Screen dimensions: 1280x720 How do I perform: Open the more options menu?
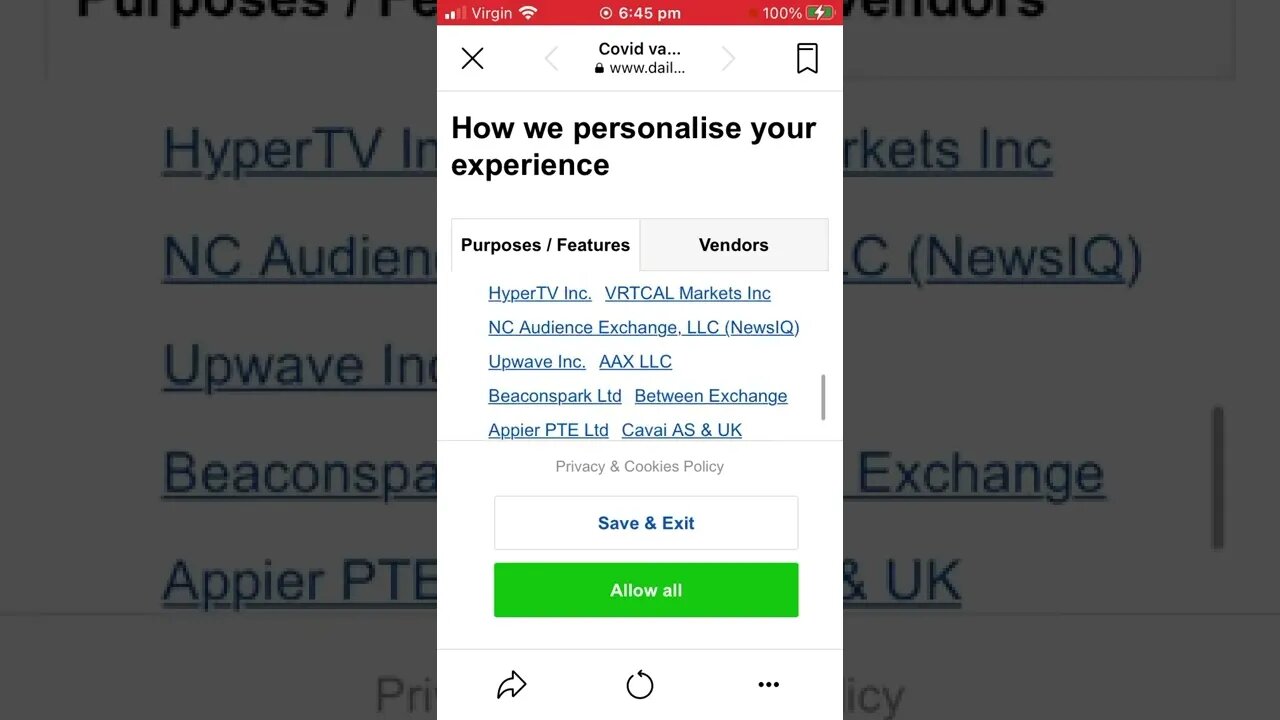[768, 685]
